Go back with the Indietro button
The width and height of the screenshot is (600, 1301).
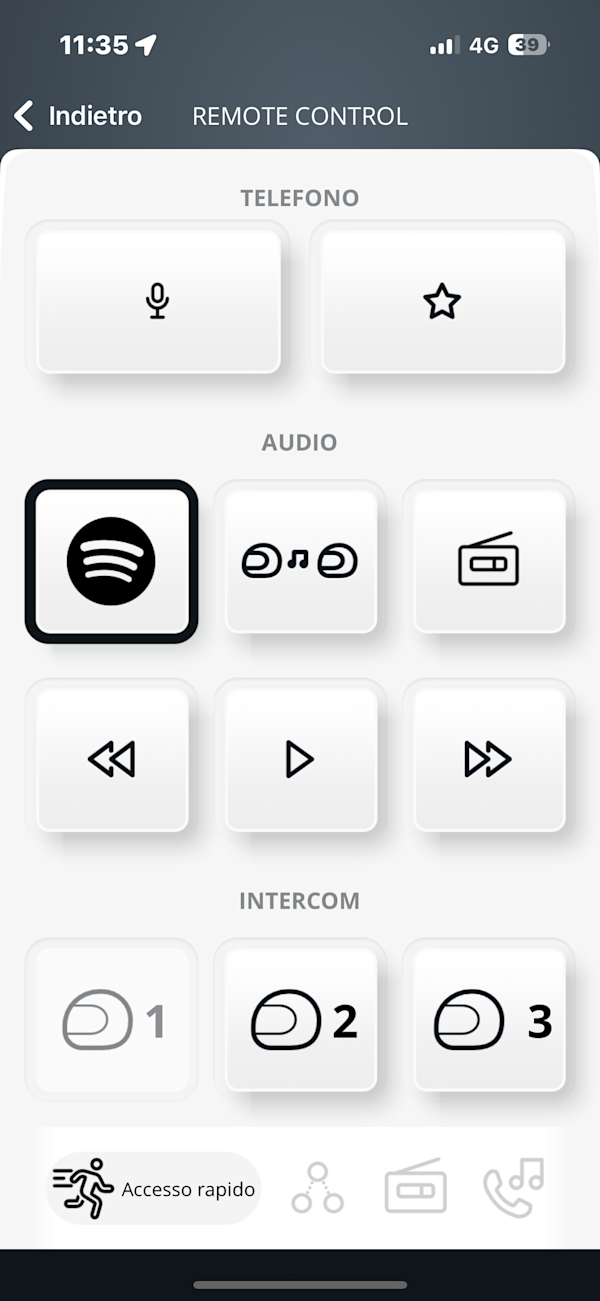(78, 116)
